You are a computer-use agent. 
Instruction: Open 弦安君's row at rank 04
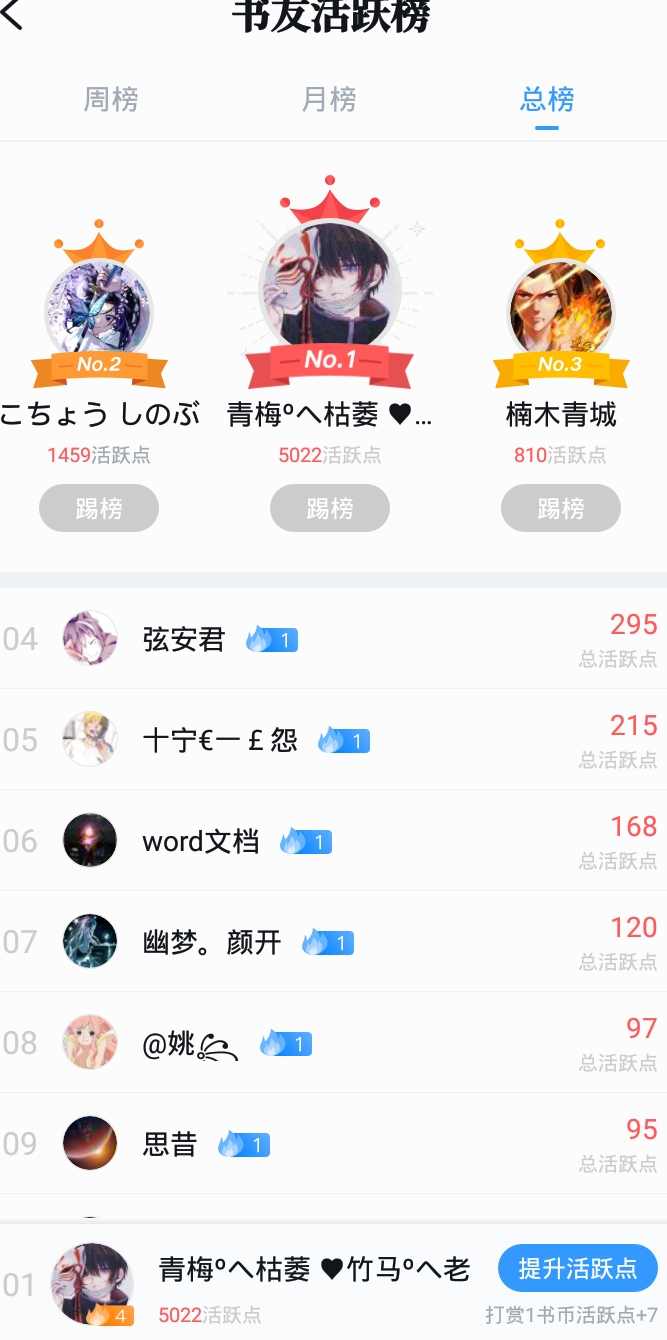pos(333,639)
